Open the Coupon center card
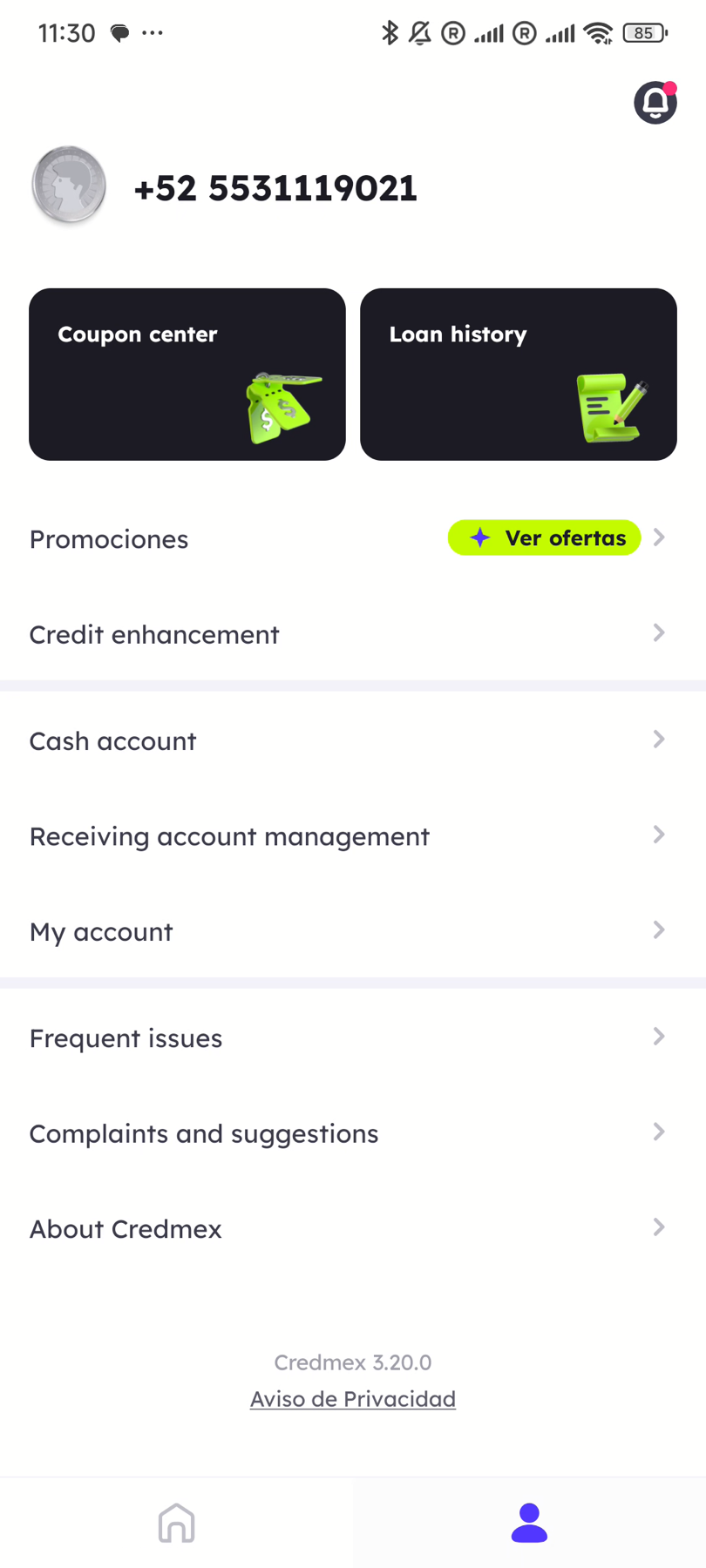The height and width of the screenshot is (1568, 706). pos(187,375)
